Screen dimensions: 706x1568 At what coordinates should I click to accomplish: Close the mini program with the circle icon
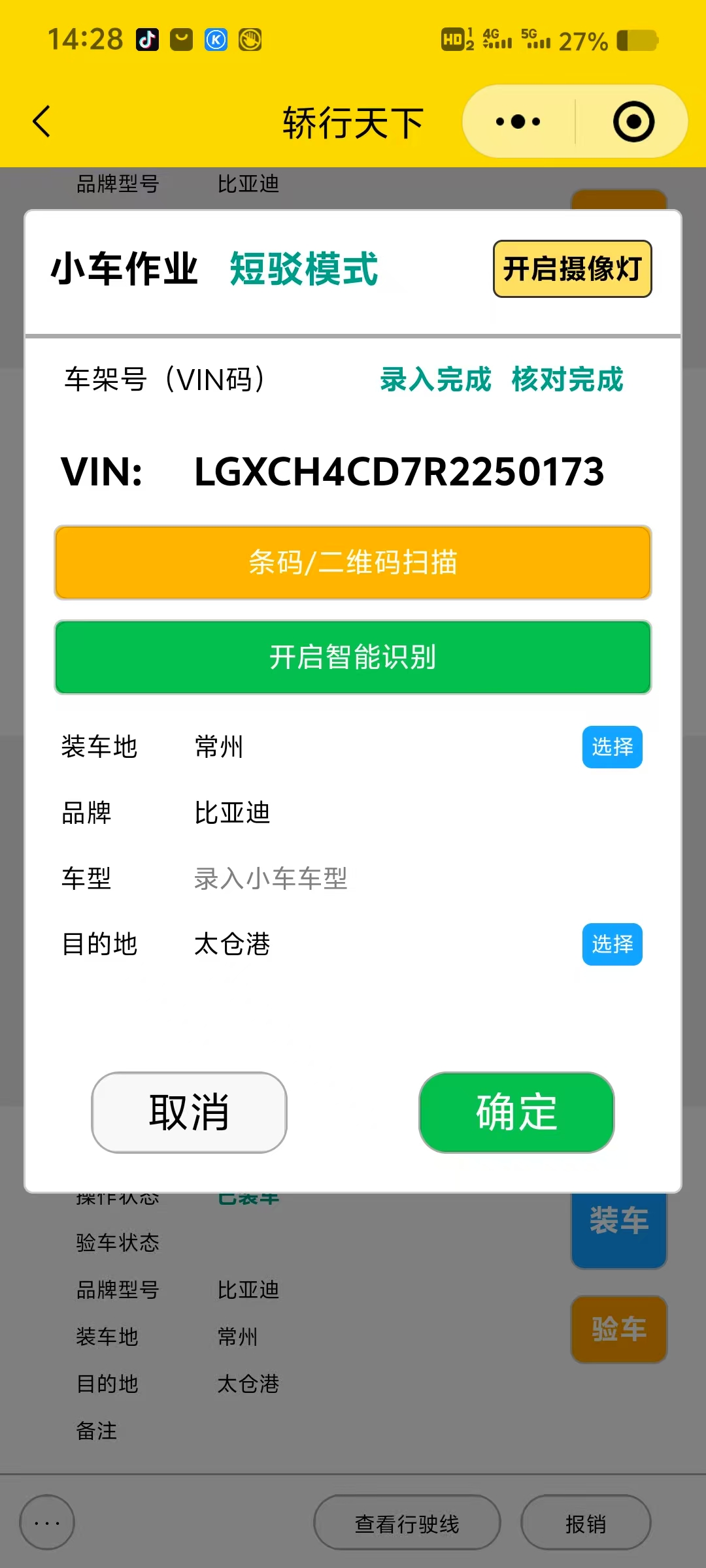point(633,122)
